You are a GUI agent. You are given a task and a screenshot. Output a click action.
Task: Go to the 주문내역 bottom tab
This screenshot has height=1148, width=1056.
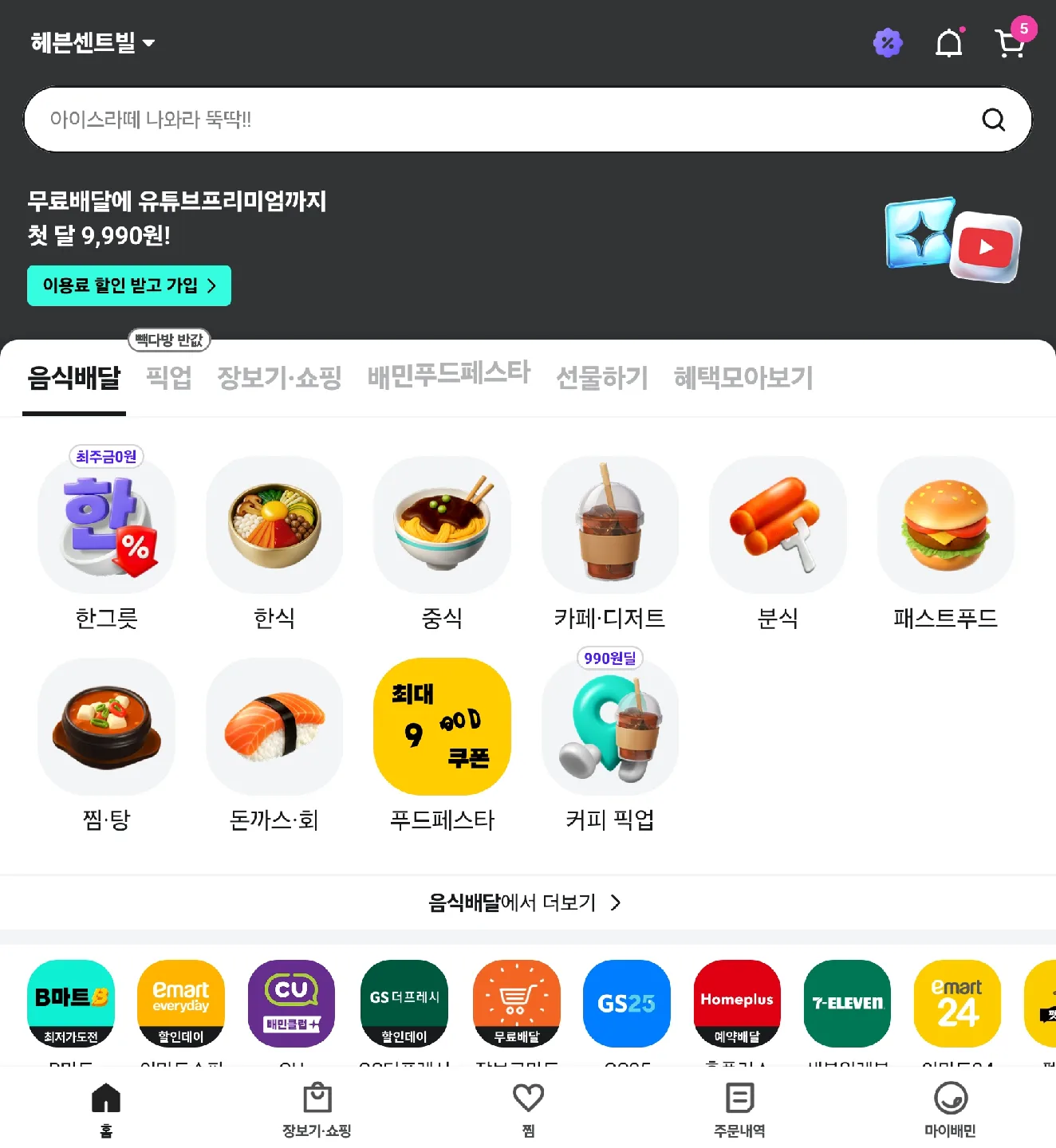[x=739, y=1109]
